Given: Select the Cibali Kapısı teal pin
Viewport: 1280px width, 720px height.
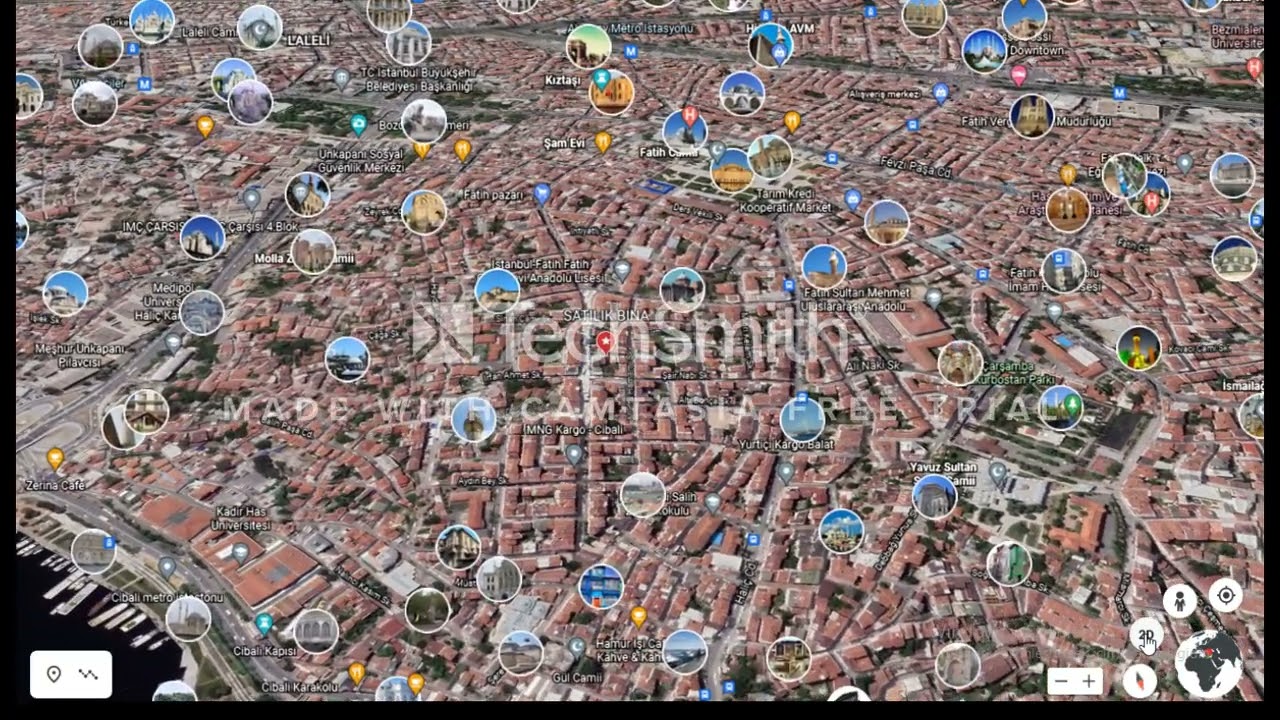Looking at the screenshot, I should point(264,624).
